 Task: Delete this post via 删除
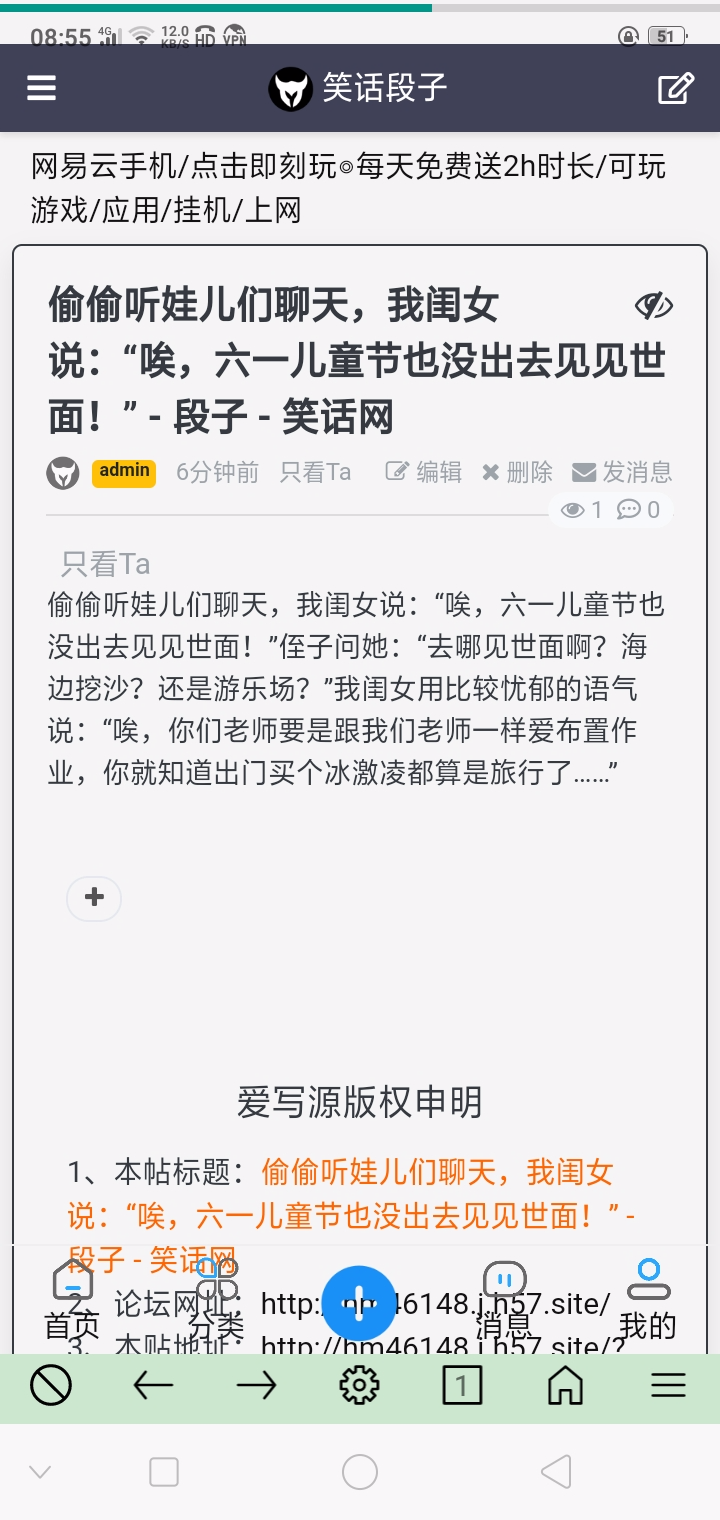[517, 472]
